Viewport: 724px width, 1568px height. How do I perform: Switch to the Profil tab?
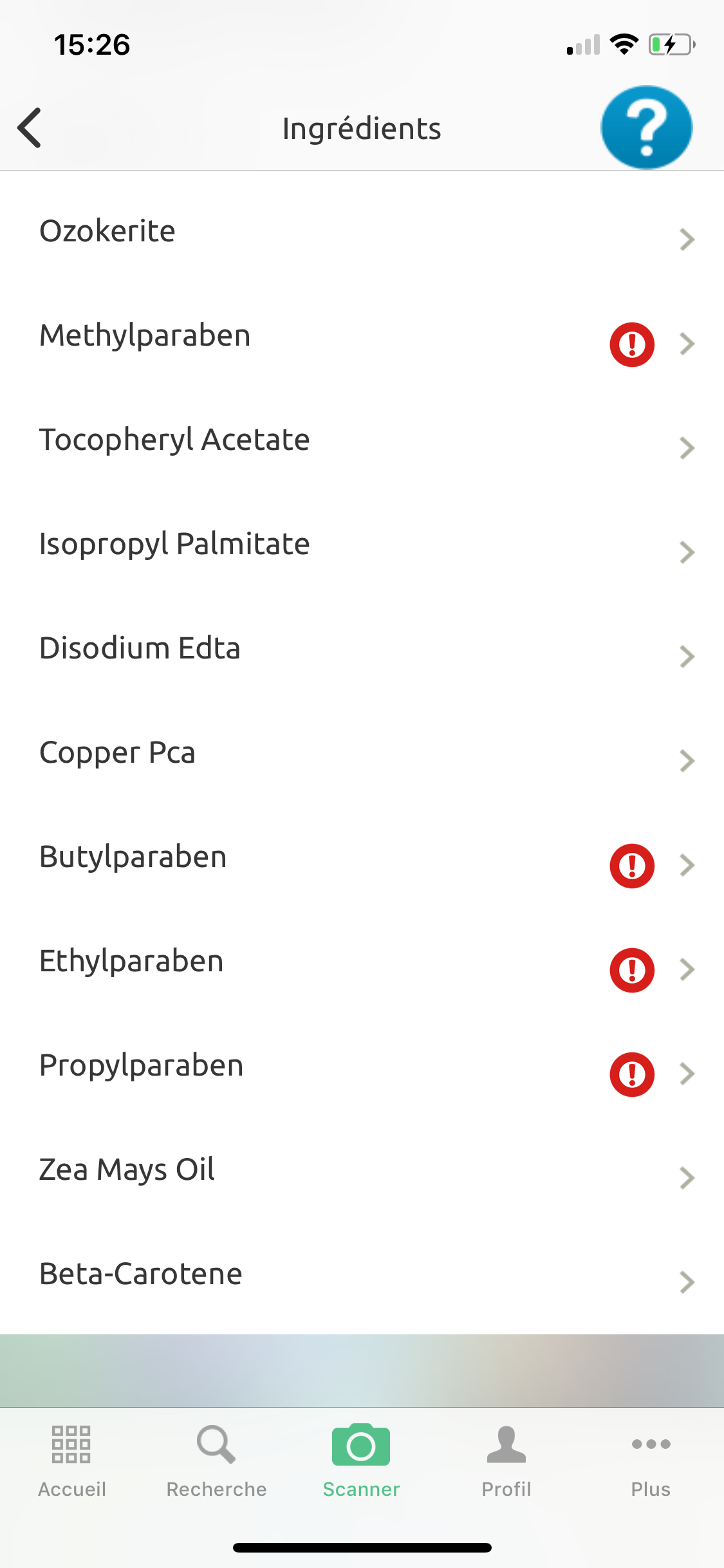[x=506, y=1461]
